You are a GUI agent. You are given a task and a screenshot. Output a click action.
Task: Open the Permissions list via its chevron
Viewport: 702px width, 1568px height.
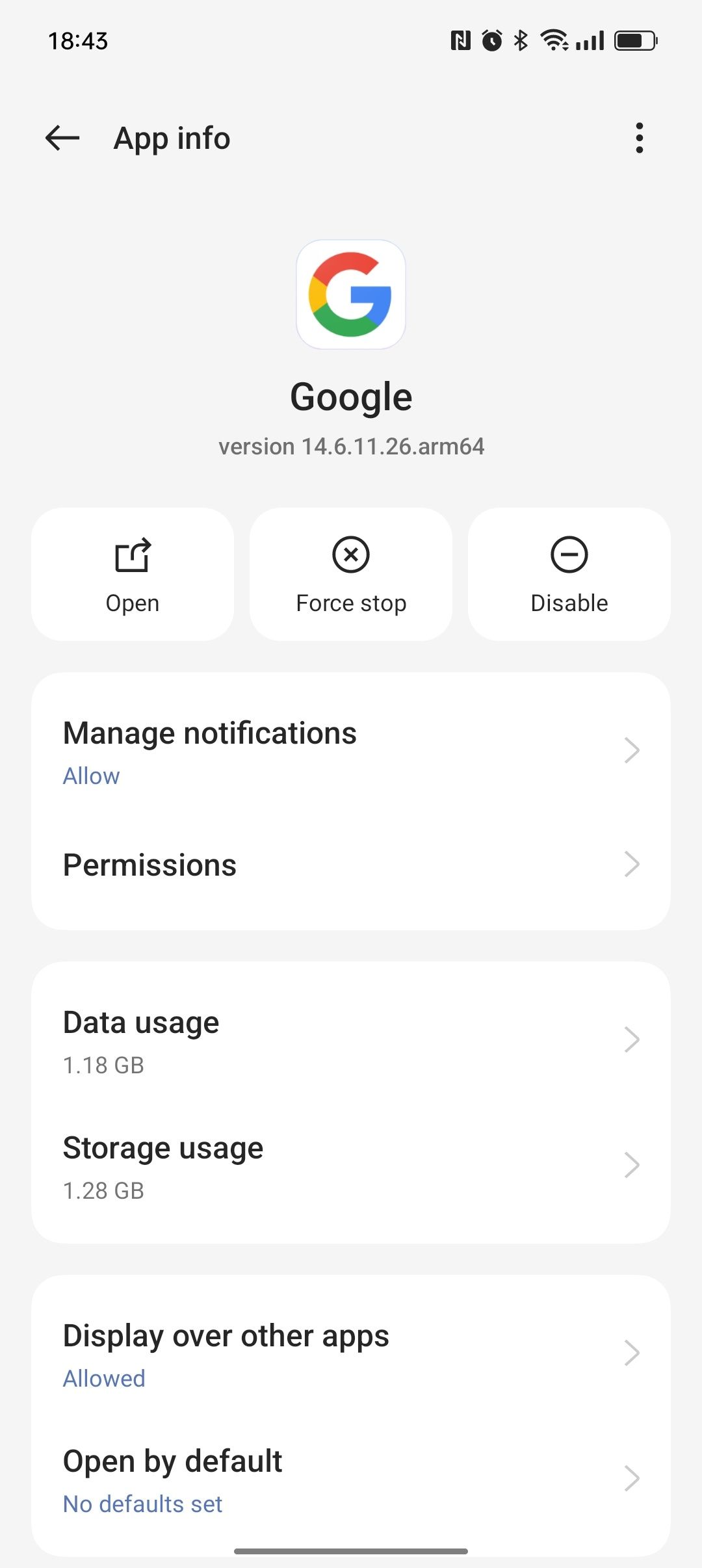632,865
